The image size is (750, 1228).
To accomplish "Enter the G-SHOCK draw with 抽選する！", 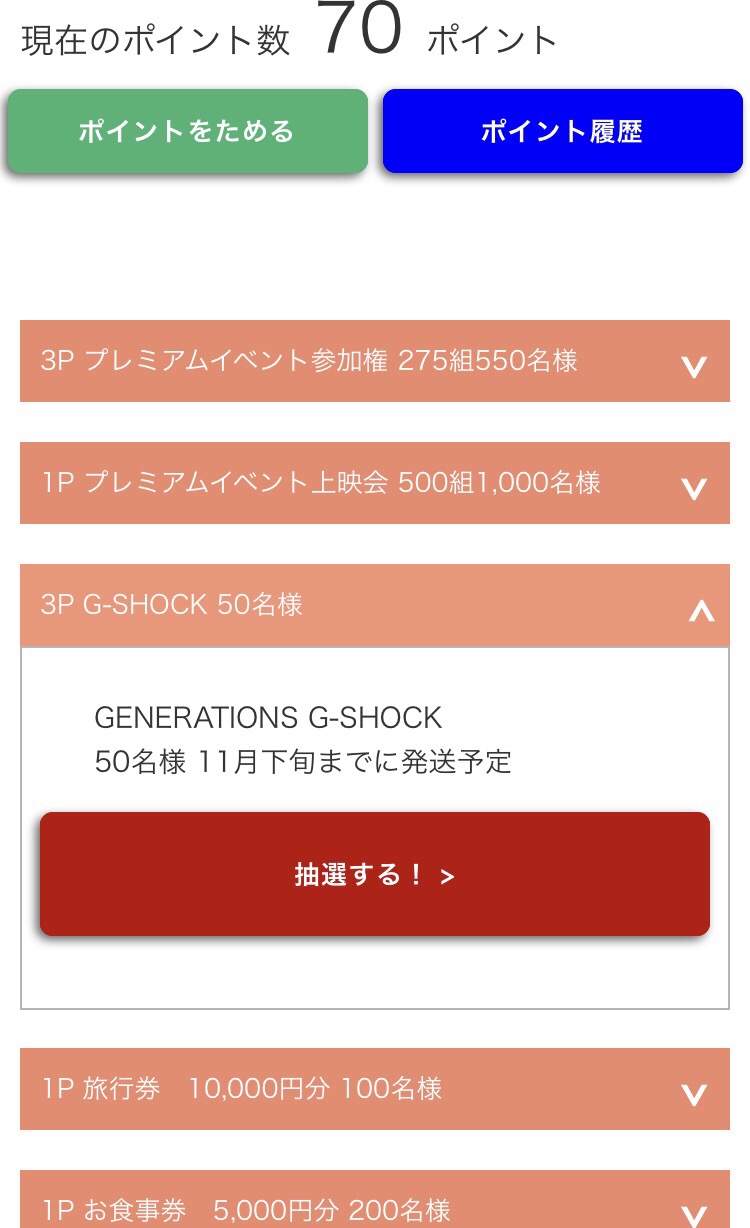I will (x=375, y=874).
